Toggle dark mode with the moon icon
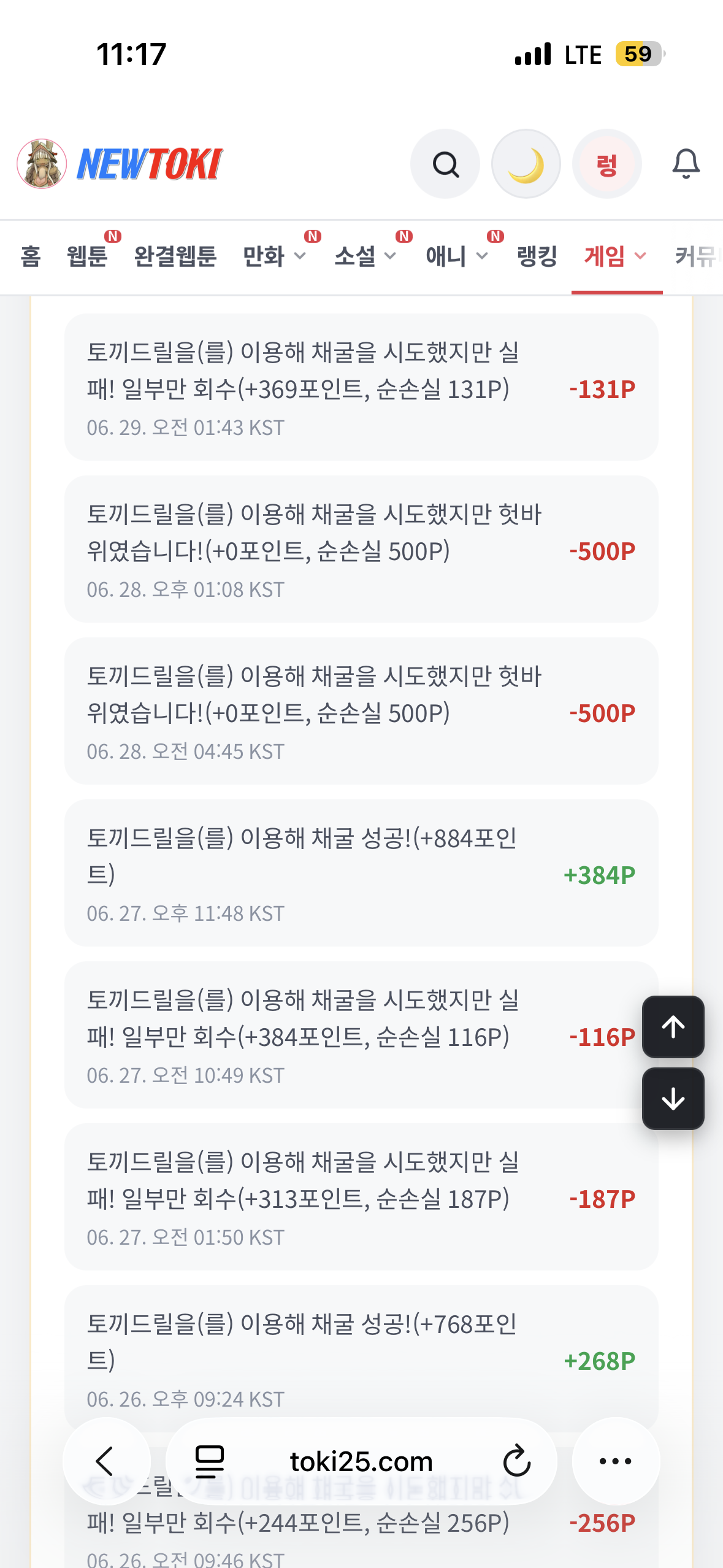 pos(526,164)
